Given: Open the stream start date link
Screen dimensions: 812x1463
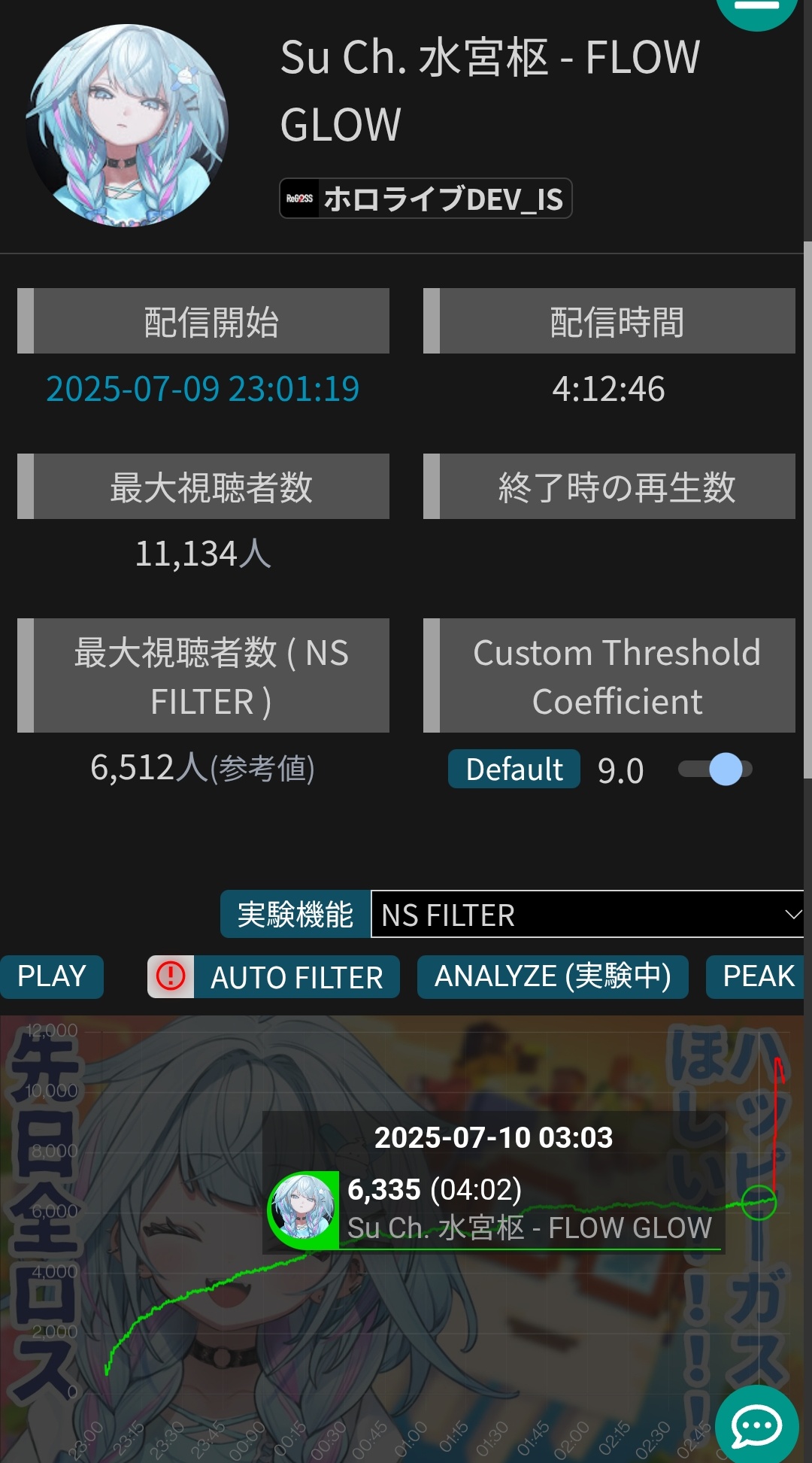Looking at the screenshot, I should 203,389.
